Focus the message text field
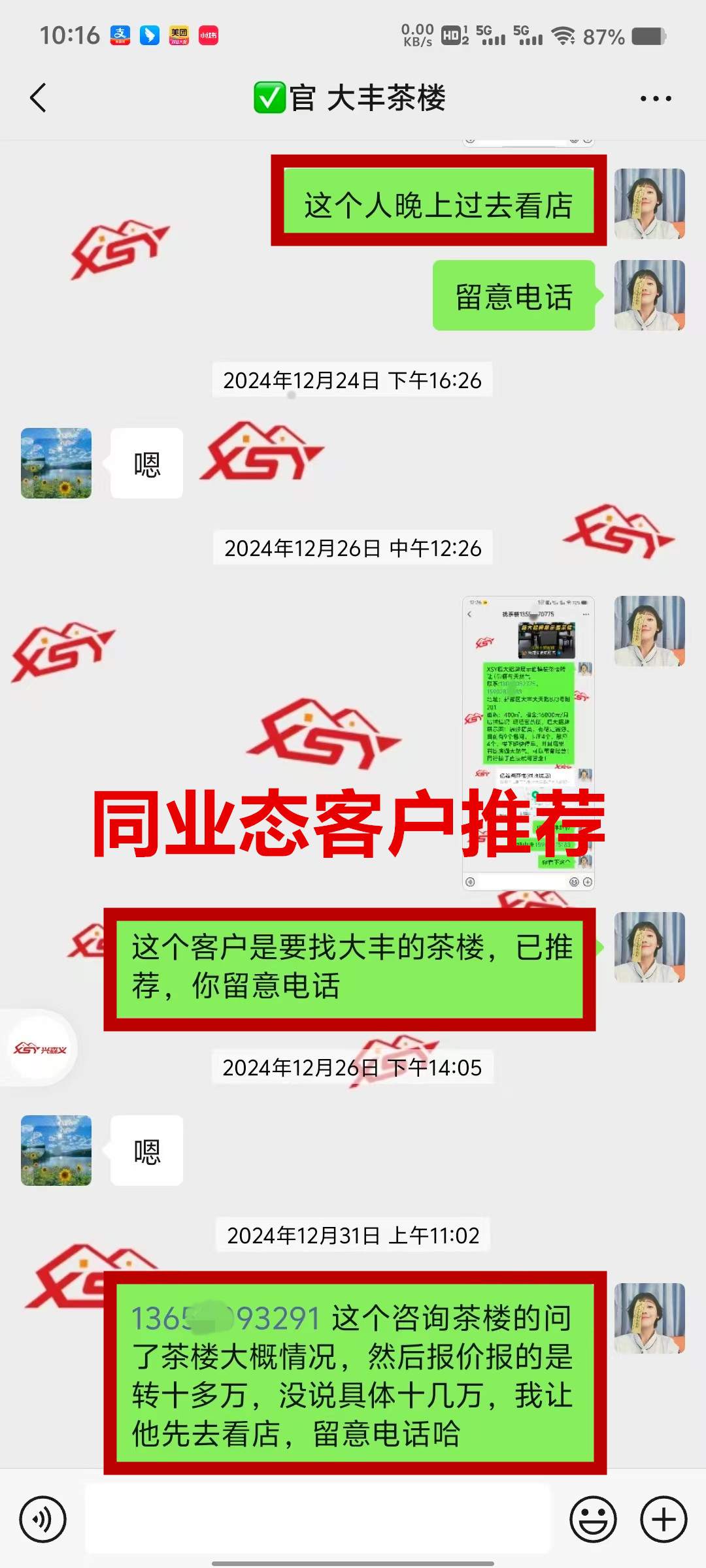The width and height of the screenshot is (706, 1568). coord(318,1519)
